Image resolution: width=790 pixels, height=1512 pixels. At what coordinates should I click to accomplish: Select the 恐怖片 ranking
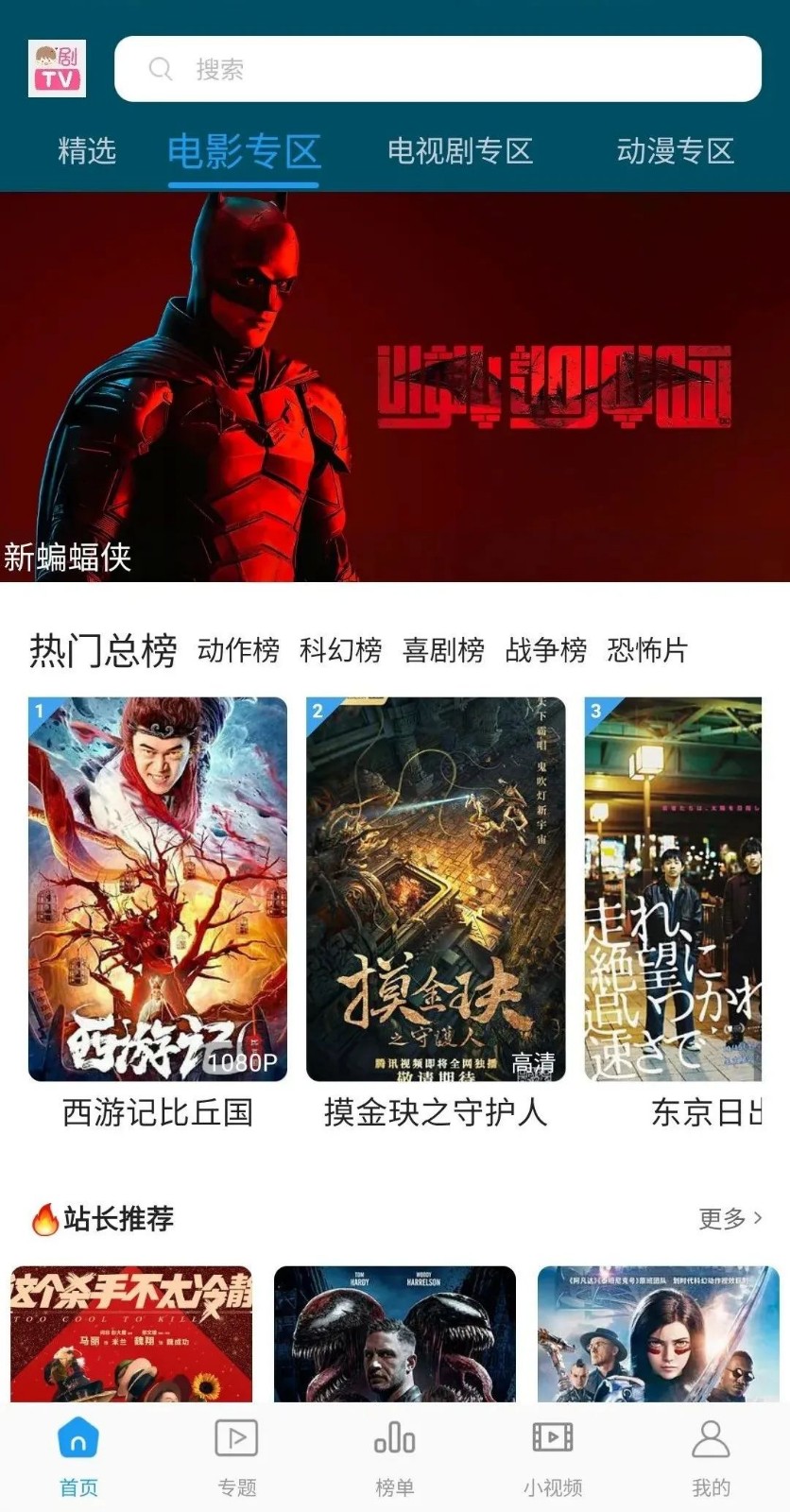pyautogui.click(x=647, y=650)
